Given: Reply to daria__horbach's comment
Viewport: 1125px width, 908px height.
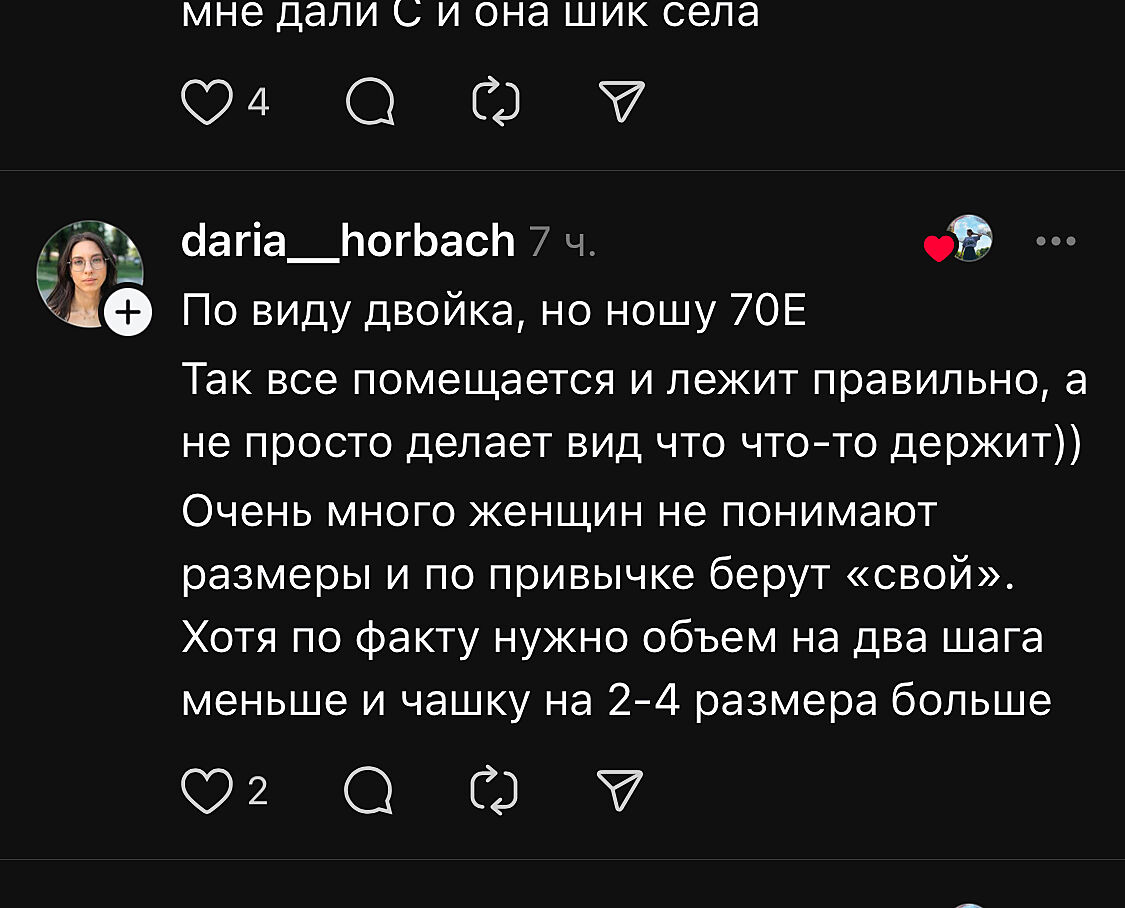Looking at the screenshot, I should click(369, 792).
